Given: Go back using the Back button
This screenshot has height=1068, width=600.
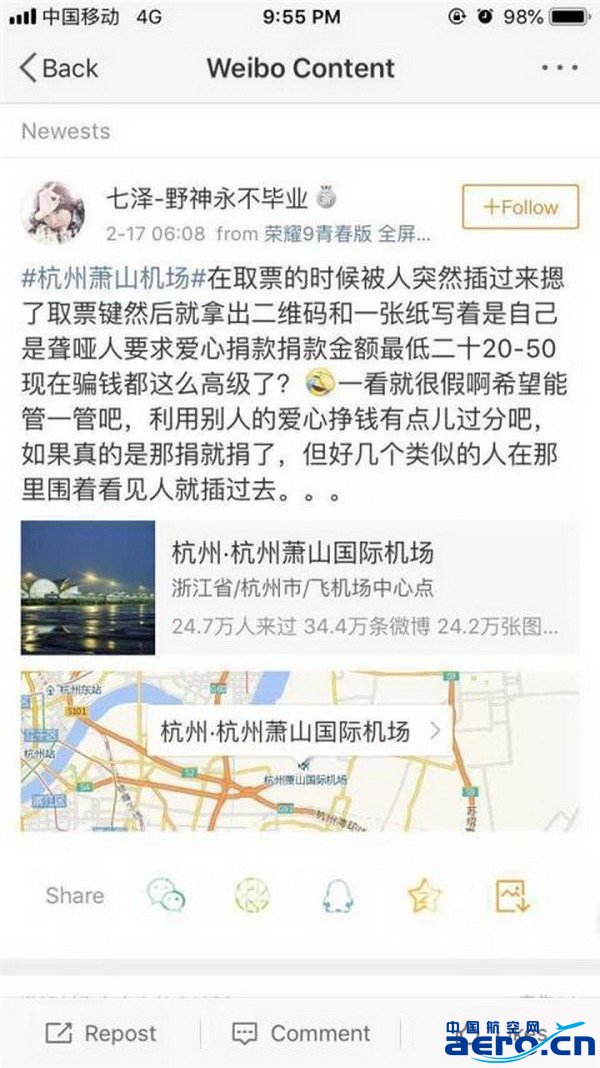Looking at the screenshot, I should click(59, 69).
